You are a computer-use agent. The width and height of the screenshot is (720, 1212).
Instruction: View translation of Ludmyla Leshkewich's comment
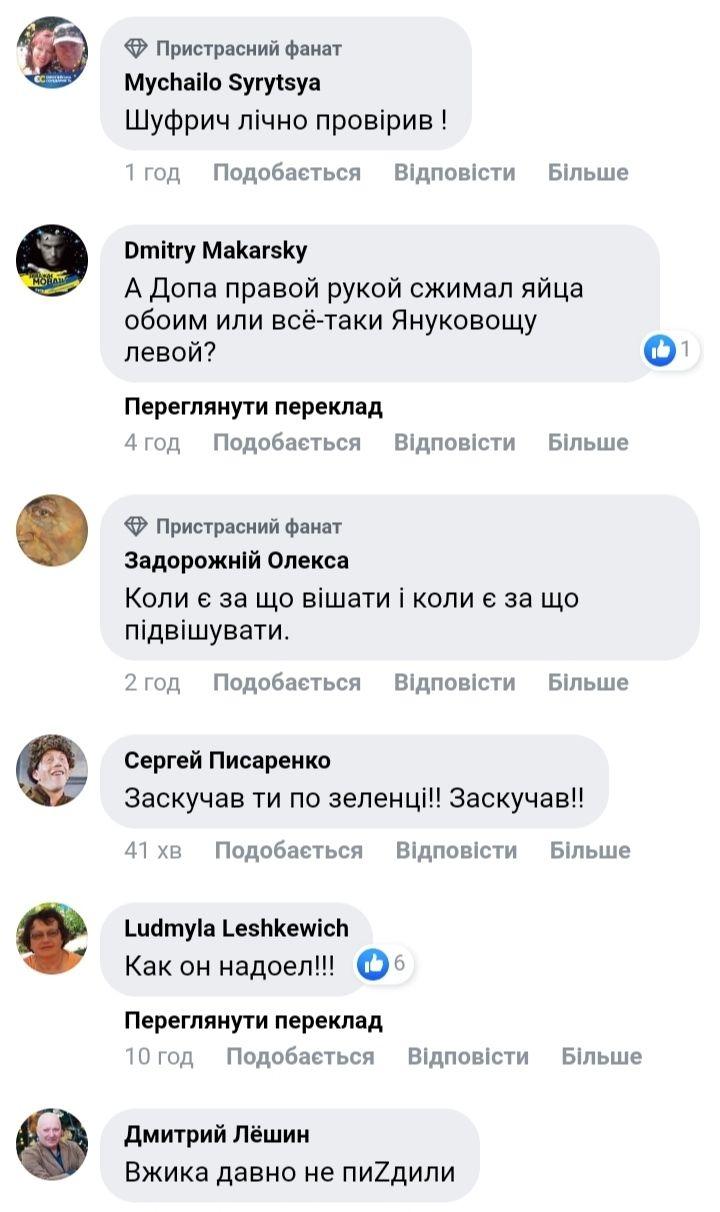tap(253, 1021)
